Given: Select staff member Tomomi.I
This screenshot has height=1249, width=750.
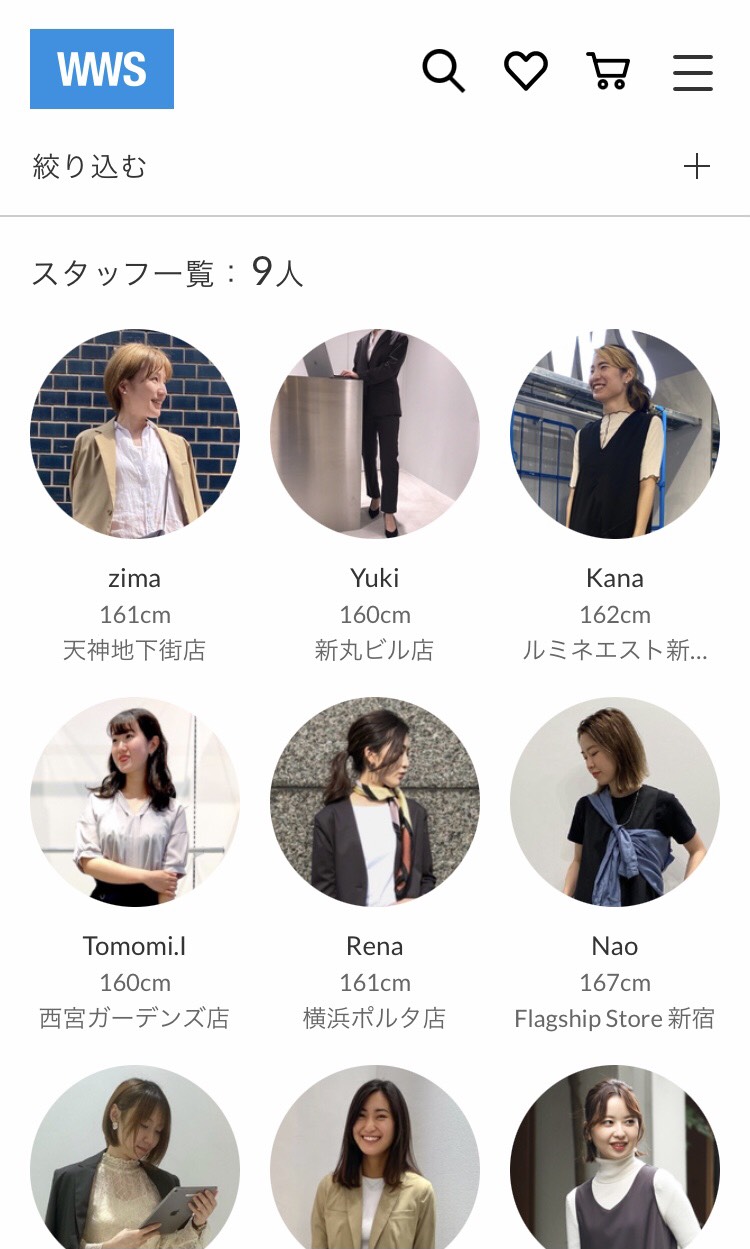Looking at the screenshot, I should point(135,802).
